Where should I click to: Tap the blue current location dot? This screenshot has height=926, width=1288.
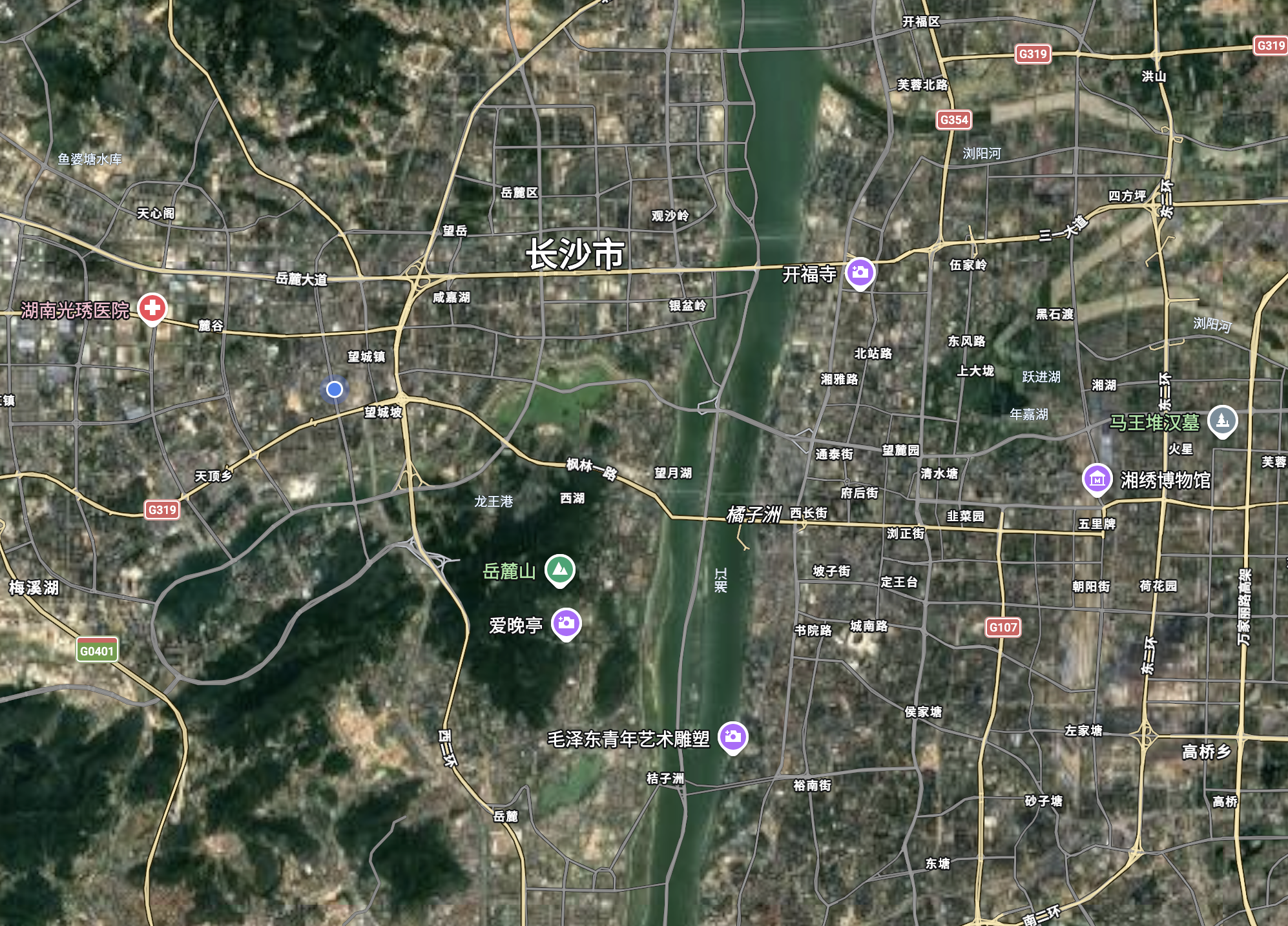tap(334, 389)
